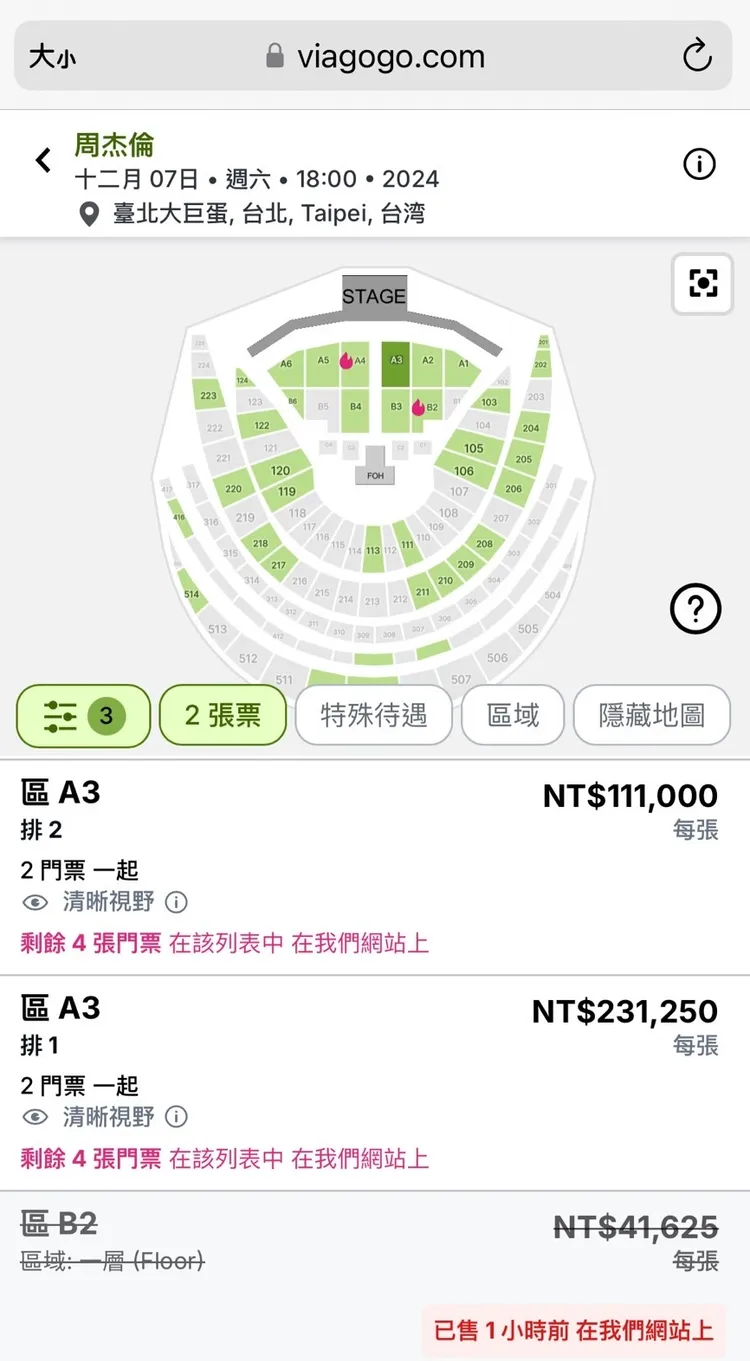
Task: Select section 106 on the seat map
Action: 464,471
